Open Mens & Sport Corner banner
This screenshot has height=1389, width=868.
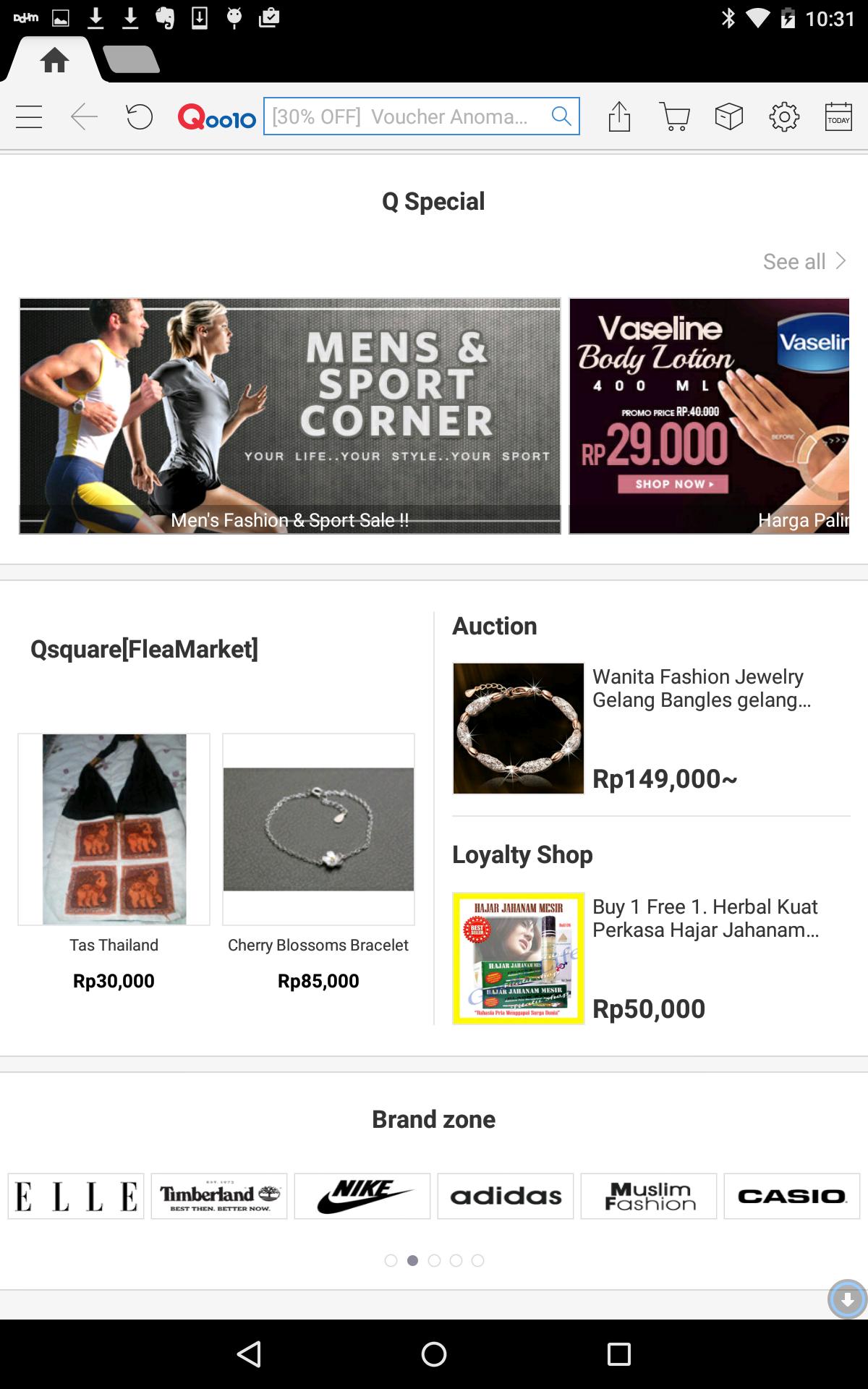coord(290,416)
